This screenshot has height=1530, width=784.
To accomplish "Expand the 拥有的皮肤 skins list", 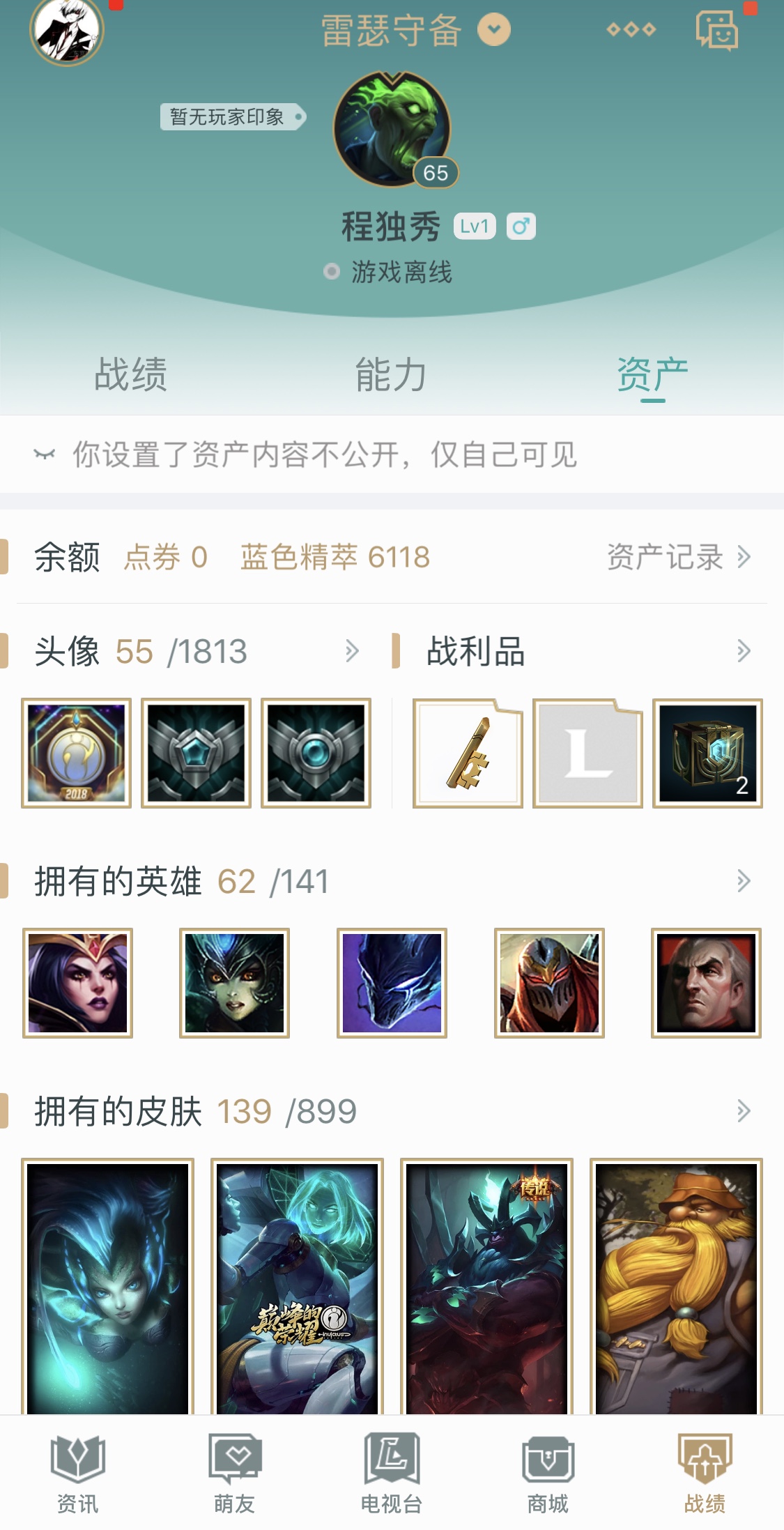I will 744,1111.
